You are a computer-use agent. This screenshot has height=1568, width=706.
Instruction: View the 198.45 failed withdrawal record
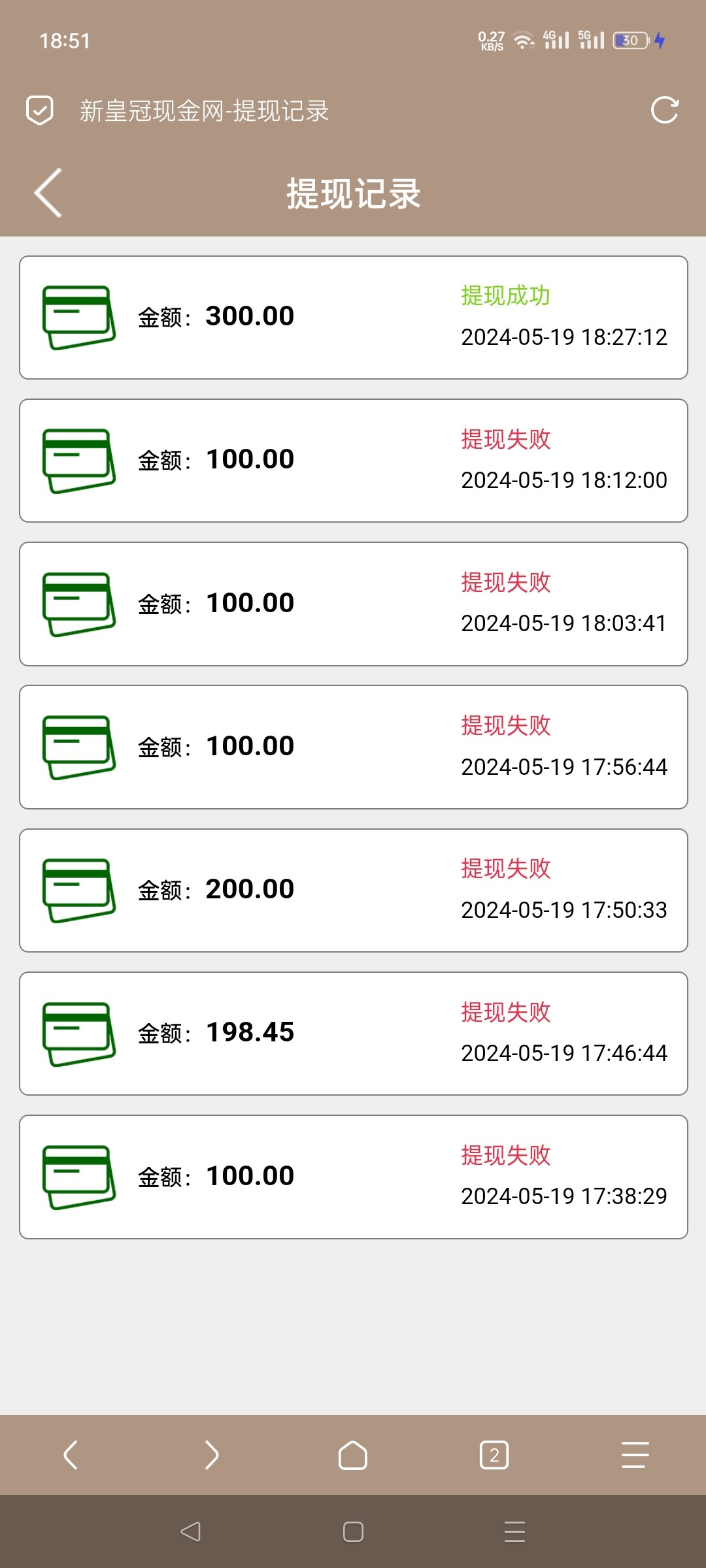[353, 1034]
